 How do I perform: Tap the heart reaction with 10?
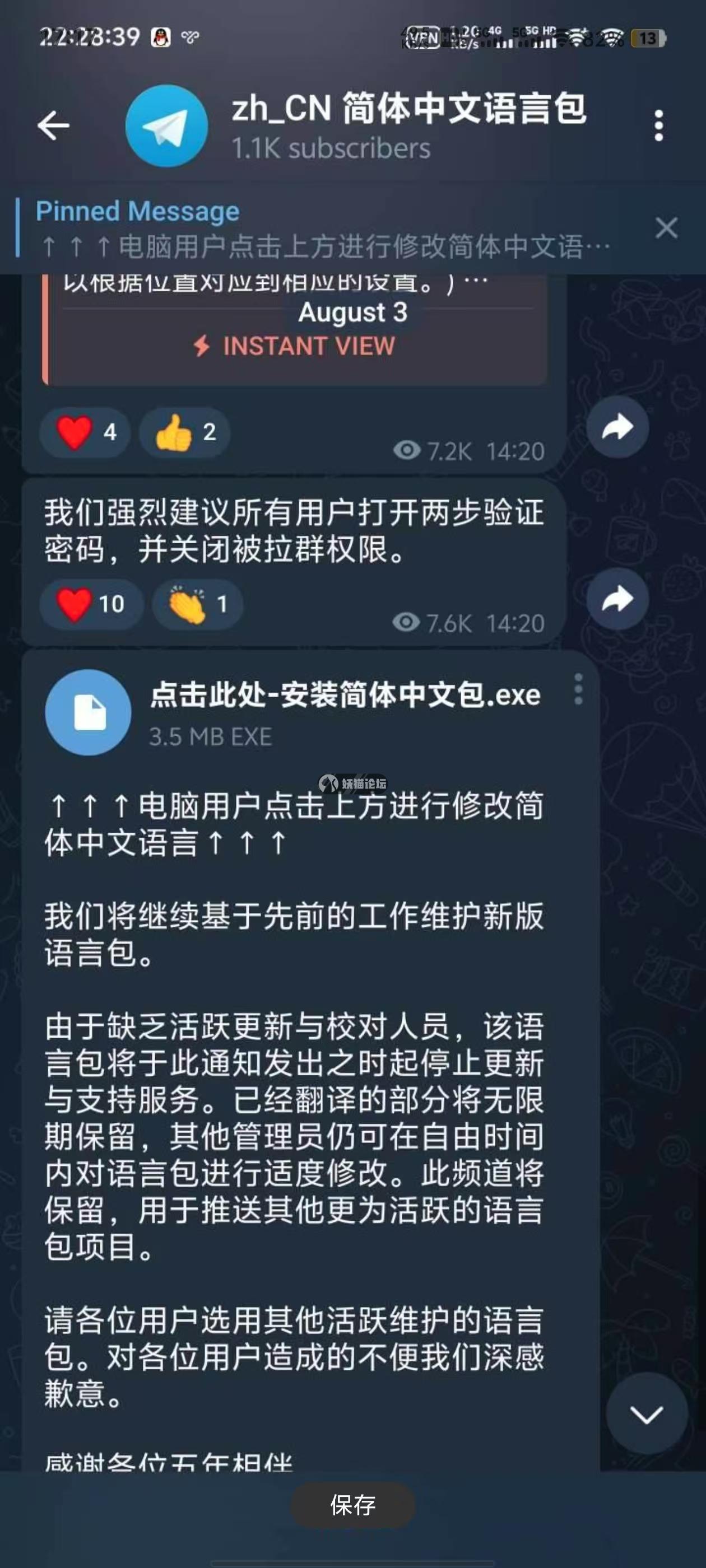91,604
